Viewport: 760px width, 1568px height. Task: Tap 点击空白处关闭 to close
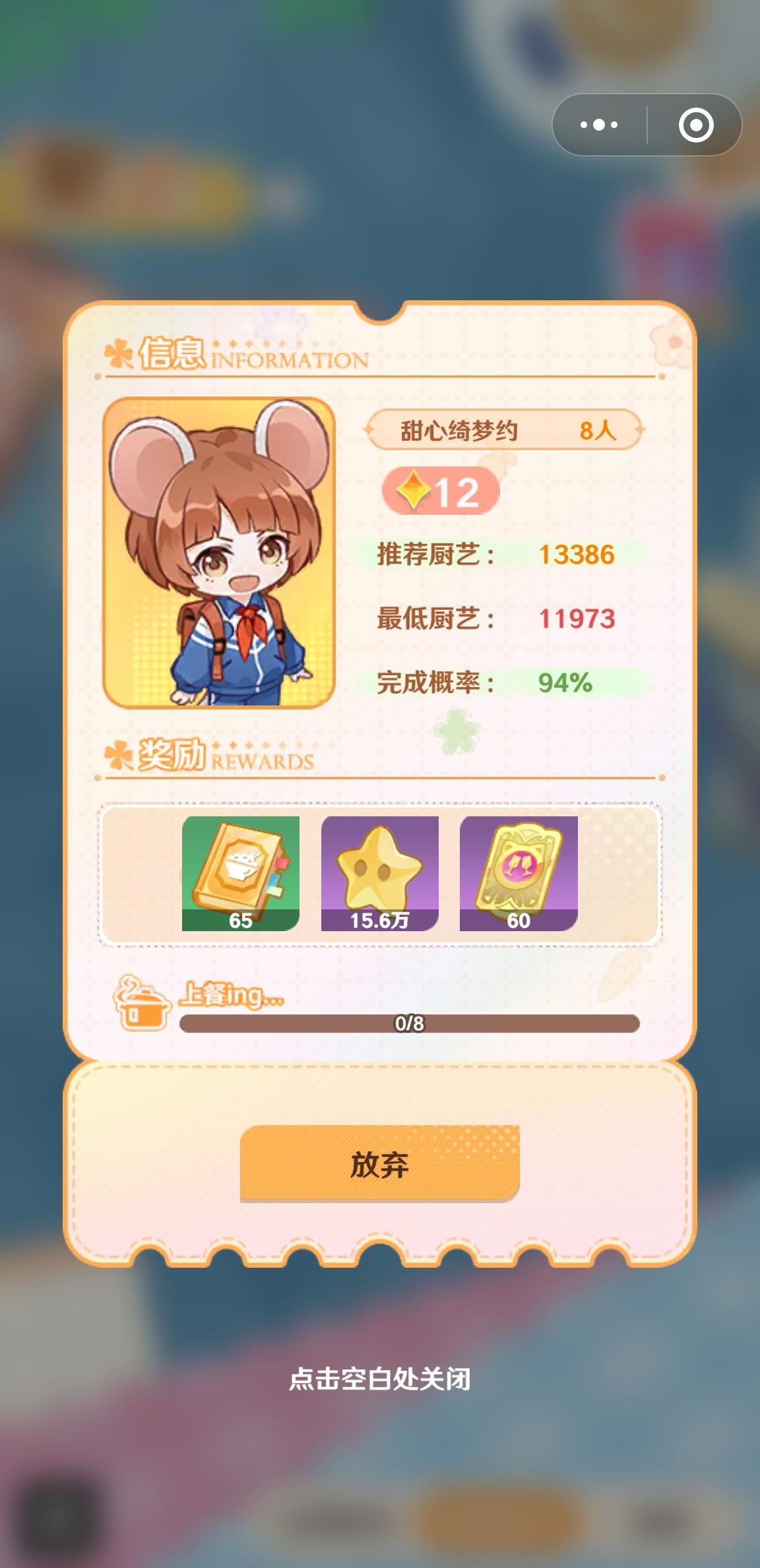(x=379, y=1378)
